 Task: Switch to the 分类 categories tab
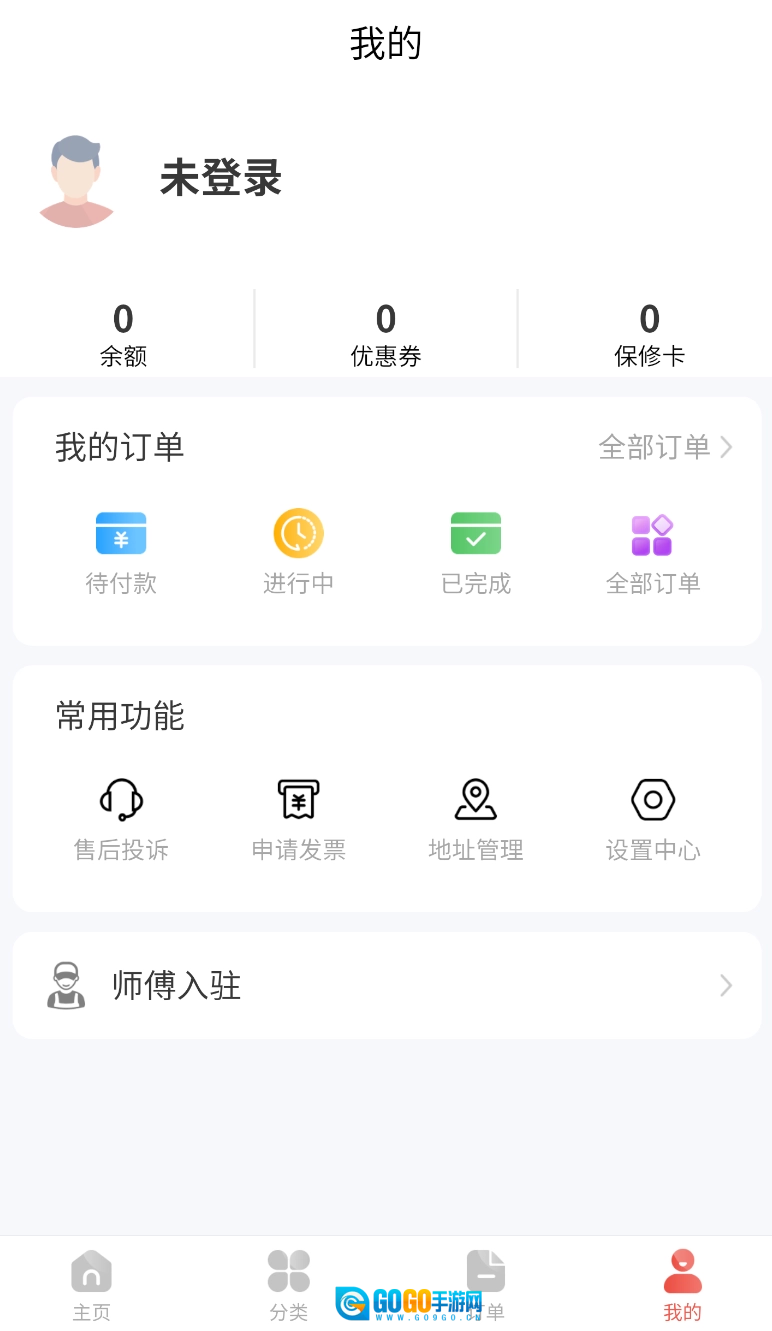click(x=288, y=1285)
